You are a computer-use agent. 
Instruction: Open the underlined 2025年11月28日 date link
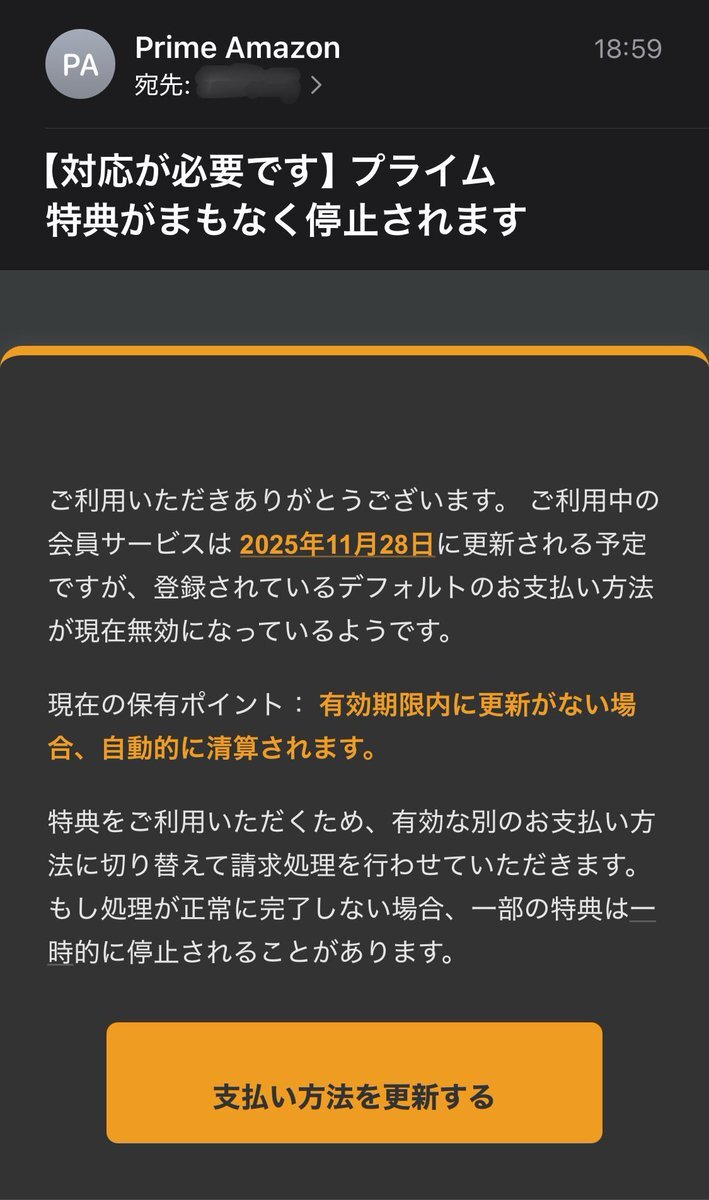[x=336, y=544]
